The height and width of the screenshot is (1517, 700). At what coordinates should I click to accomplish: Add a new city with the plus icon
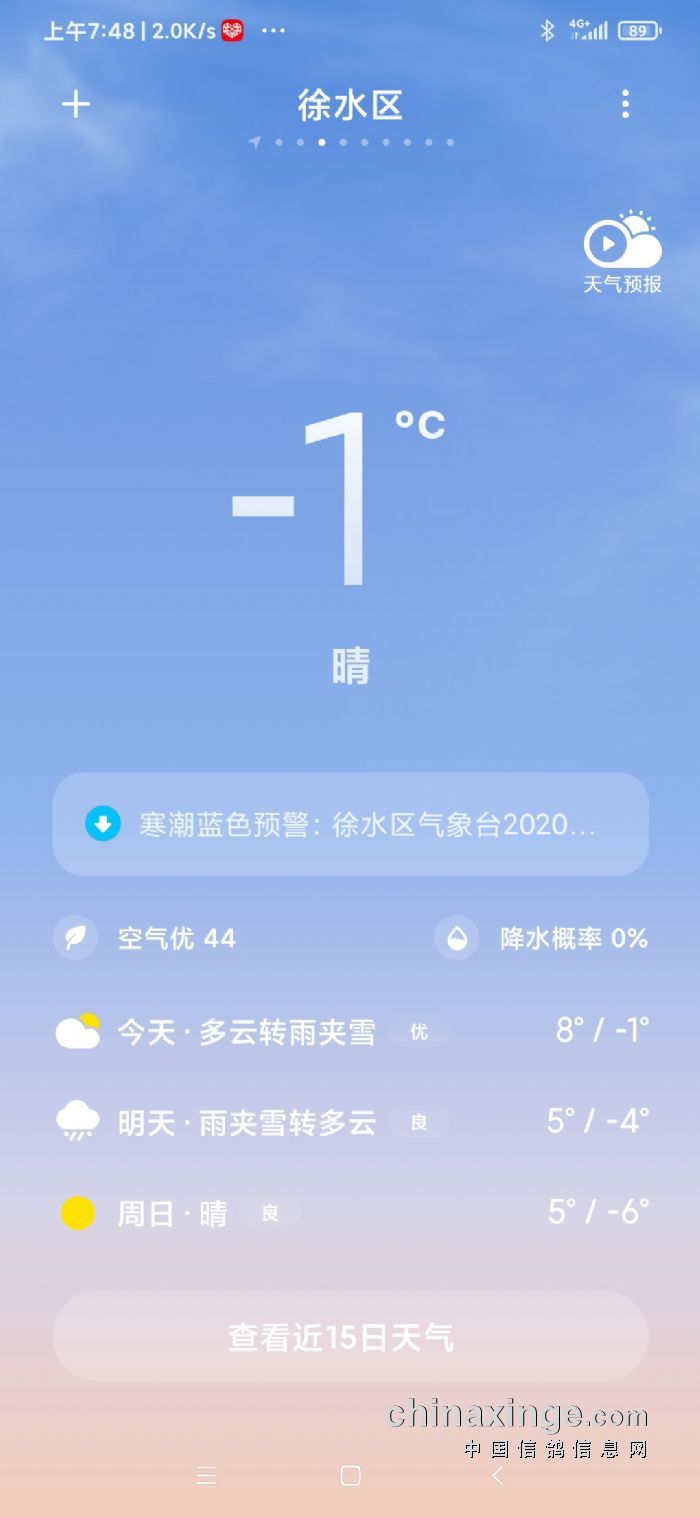pos(76,105)
